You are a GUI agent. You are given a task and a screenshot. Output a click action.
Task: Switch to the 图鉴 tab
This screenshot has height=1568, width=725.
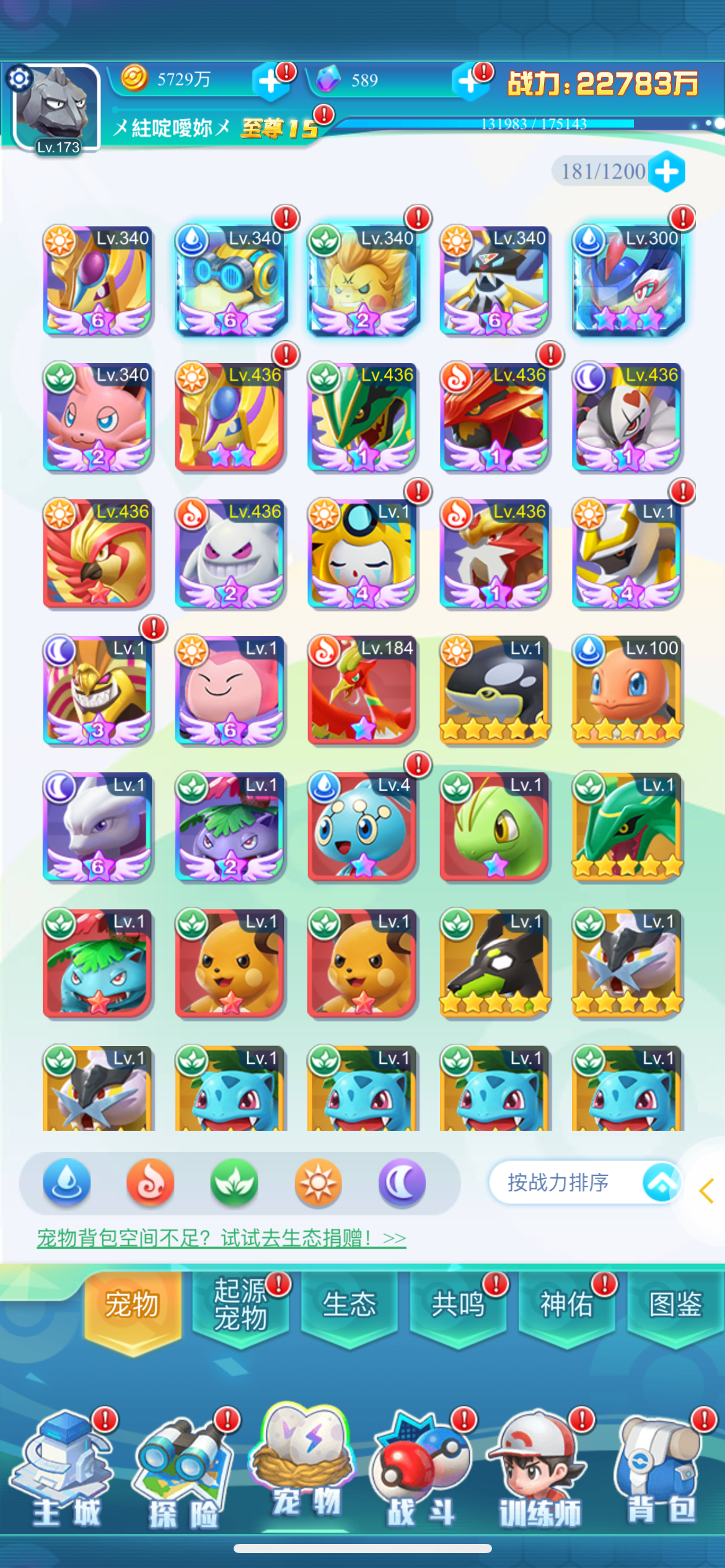tap(675, 1305)
